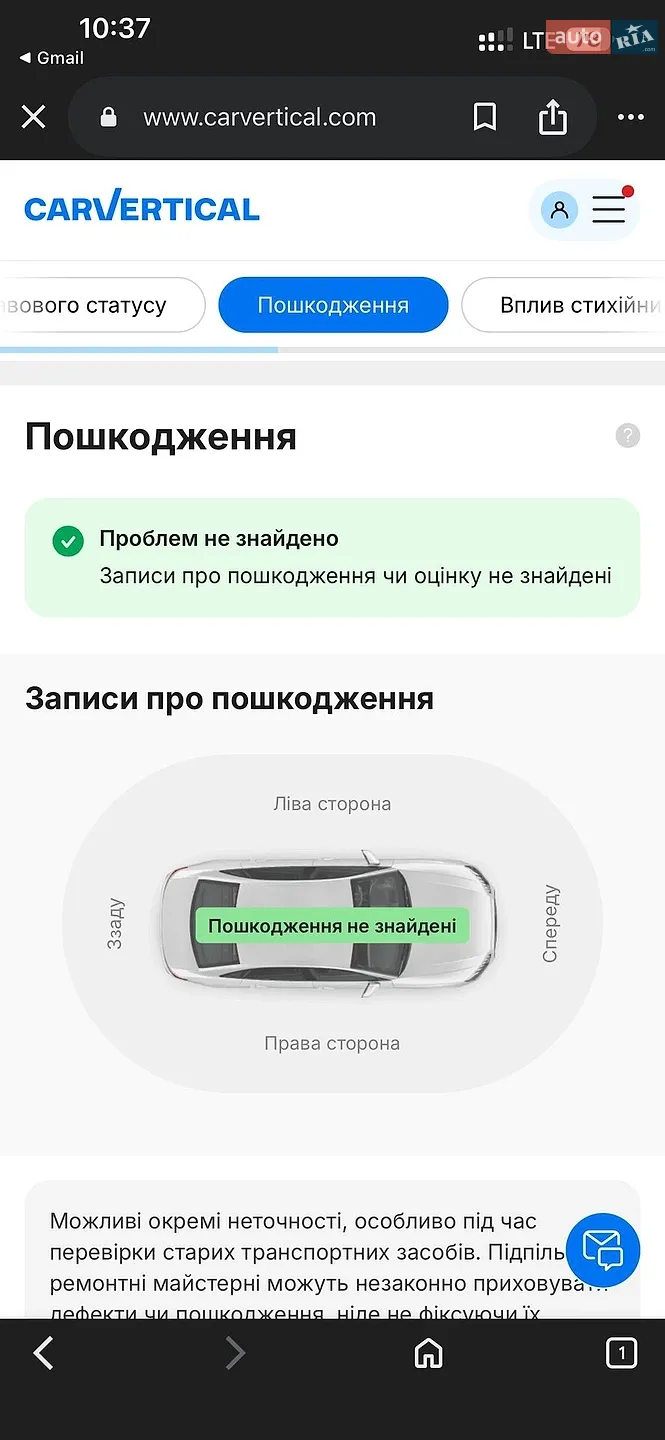Switch to the правового статусу tab
The height and width of the screenshot is (1440, 665).
point(102,305)
